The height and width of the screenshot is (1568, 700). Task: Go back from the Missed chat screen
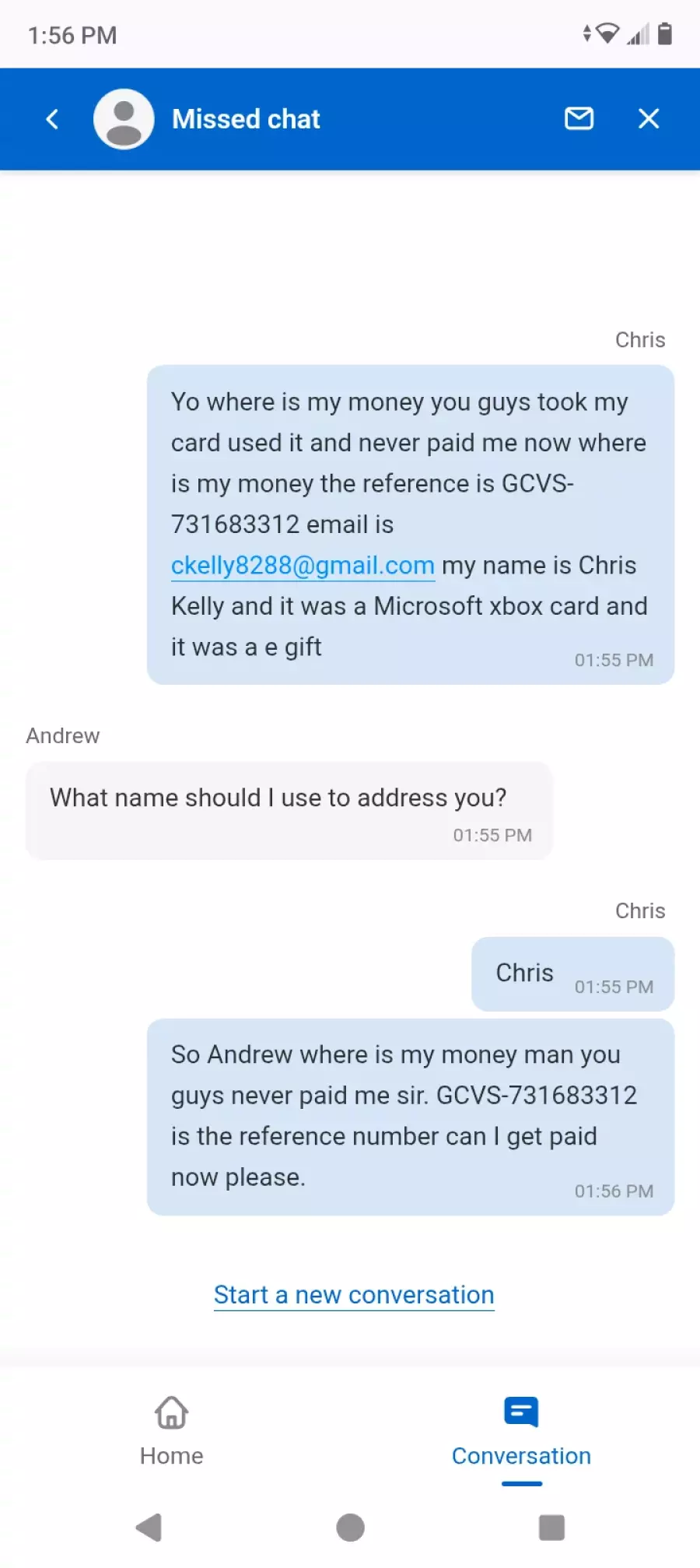[x=52, y=119]
